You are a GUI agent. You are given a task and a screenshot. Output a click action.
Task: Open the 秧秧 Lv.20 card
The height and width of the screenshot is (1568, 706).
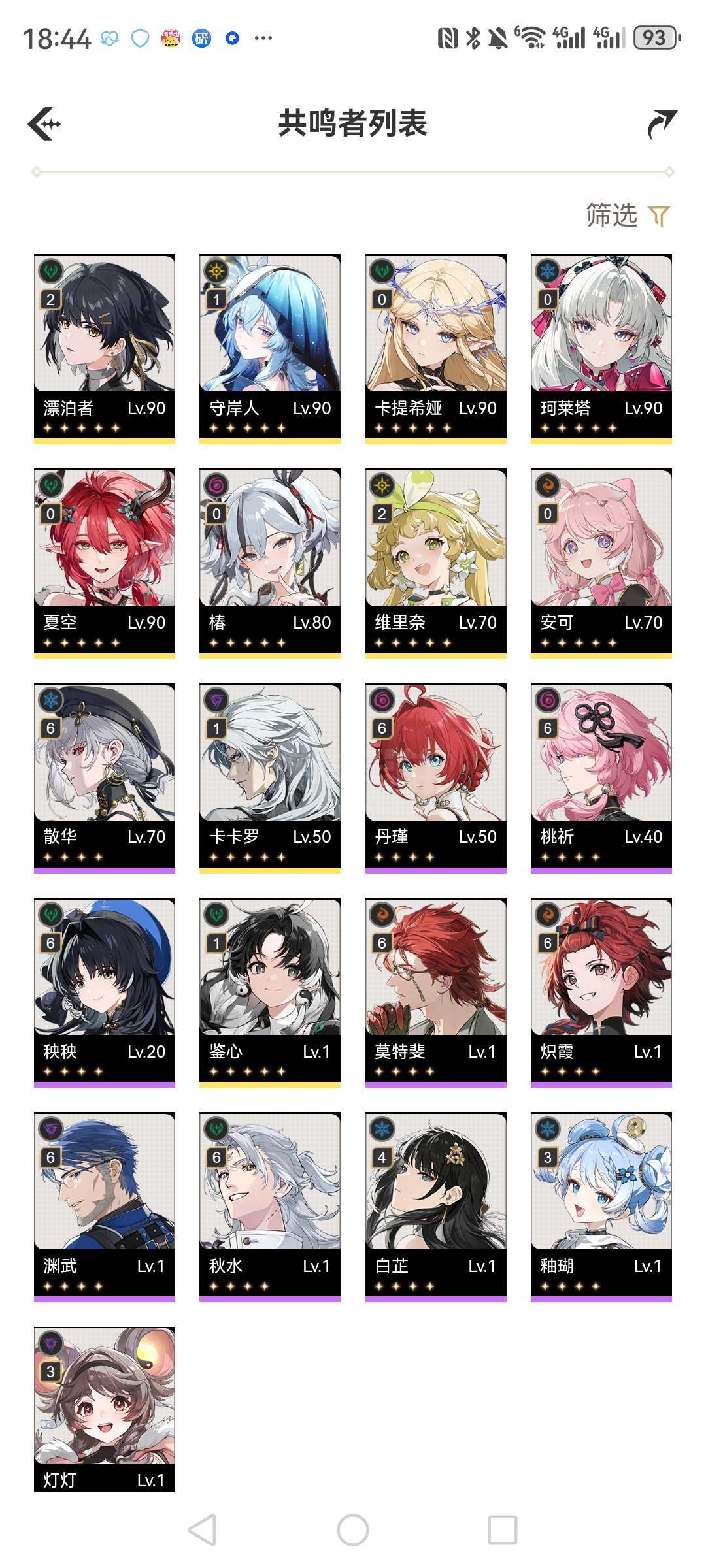pyautogui.click(x=105, y=992)
